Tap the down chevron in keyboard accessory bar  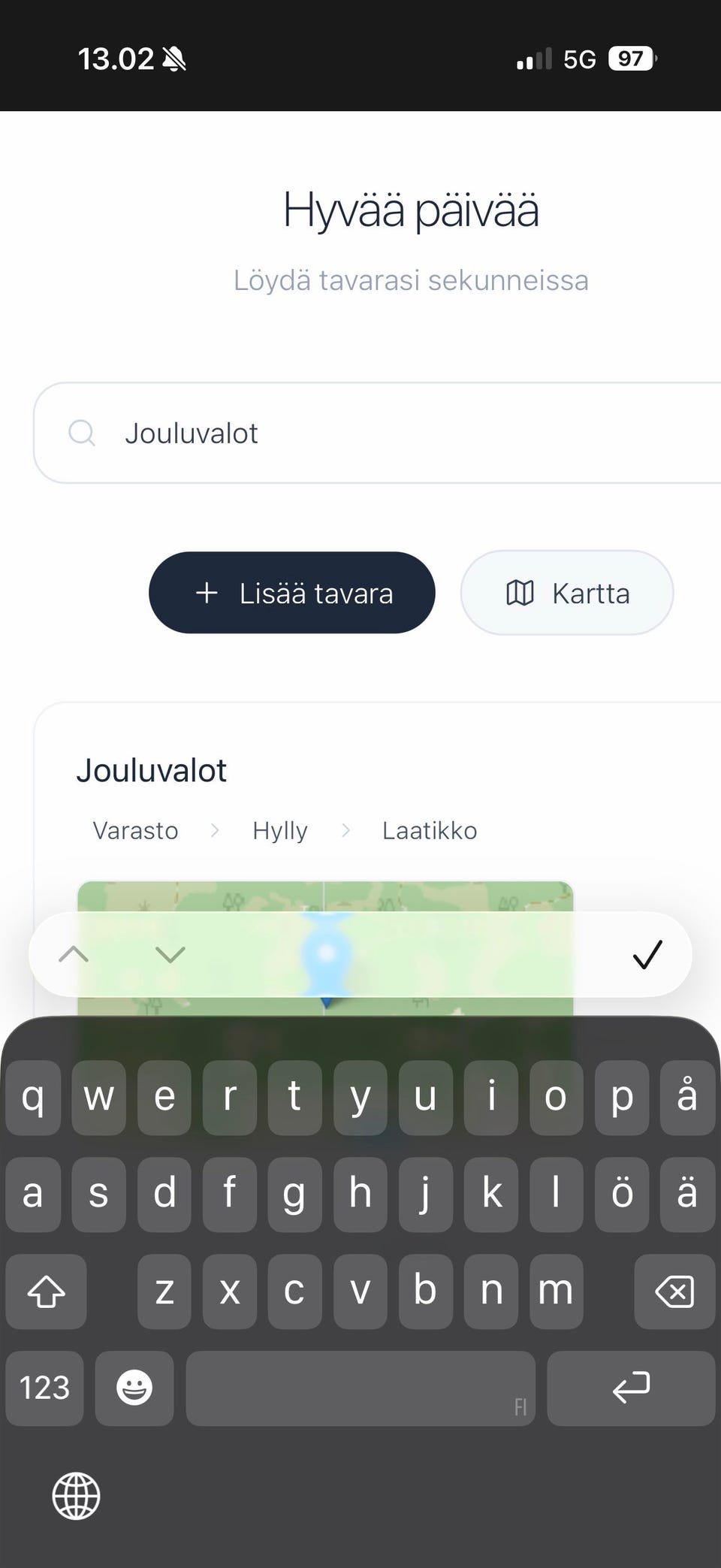coord(171,954)
